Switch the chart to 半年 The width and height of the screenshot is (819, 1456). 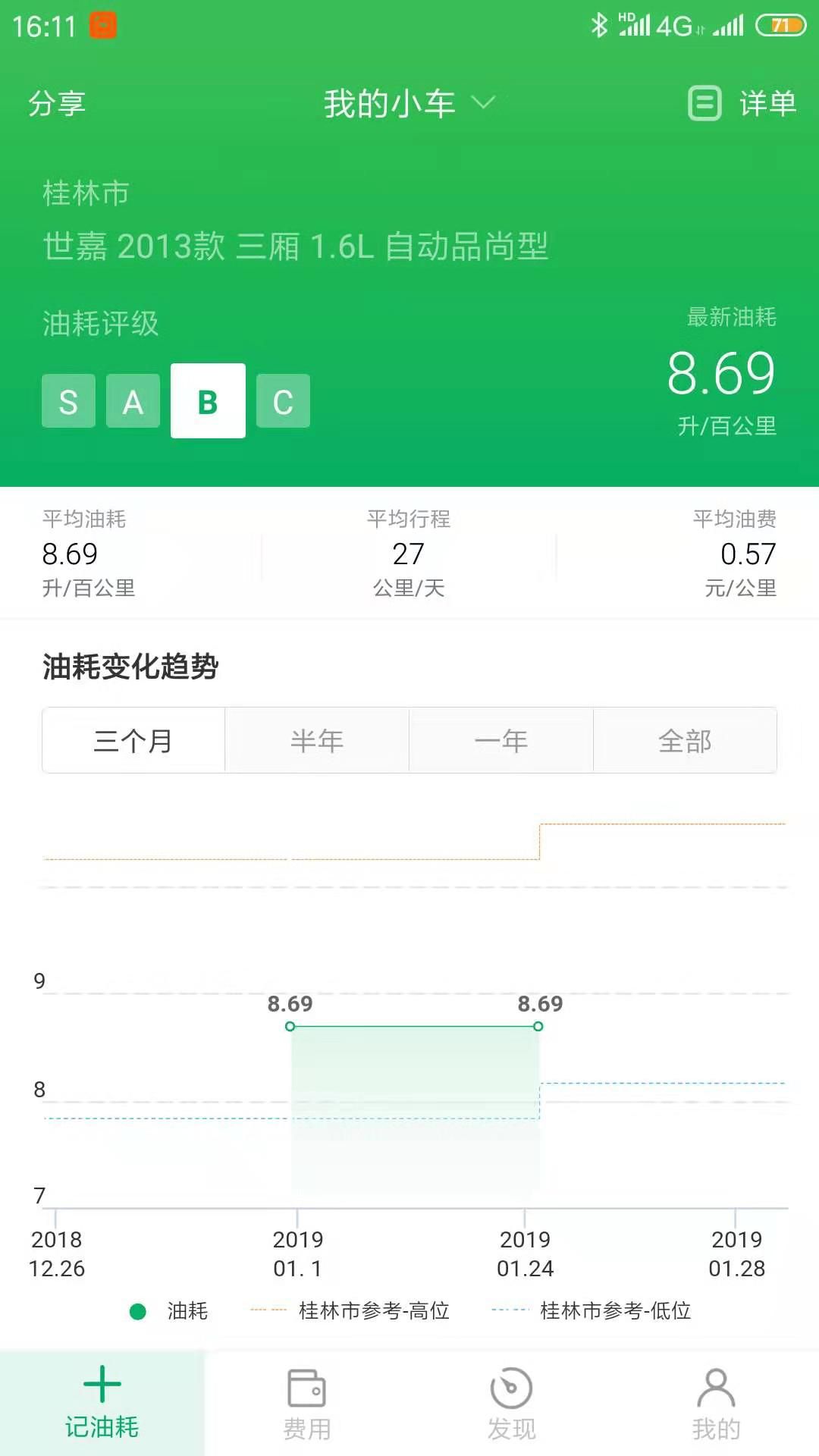click(317, 741)
